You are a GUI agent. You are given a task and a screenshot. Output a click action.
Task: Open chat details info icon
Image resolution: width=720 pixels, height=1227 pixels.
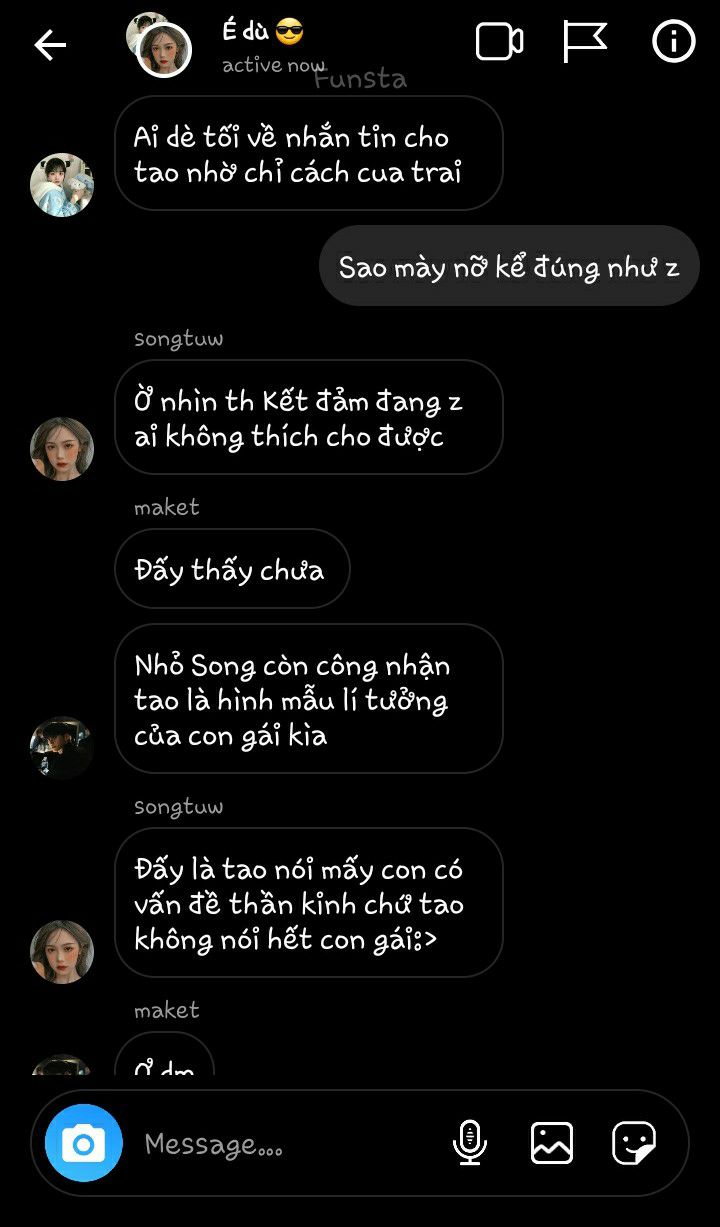pyautogui.click(x=673, y=42)
